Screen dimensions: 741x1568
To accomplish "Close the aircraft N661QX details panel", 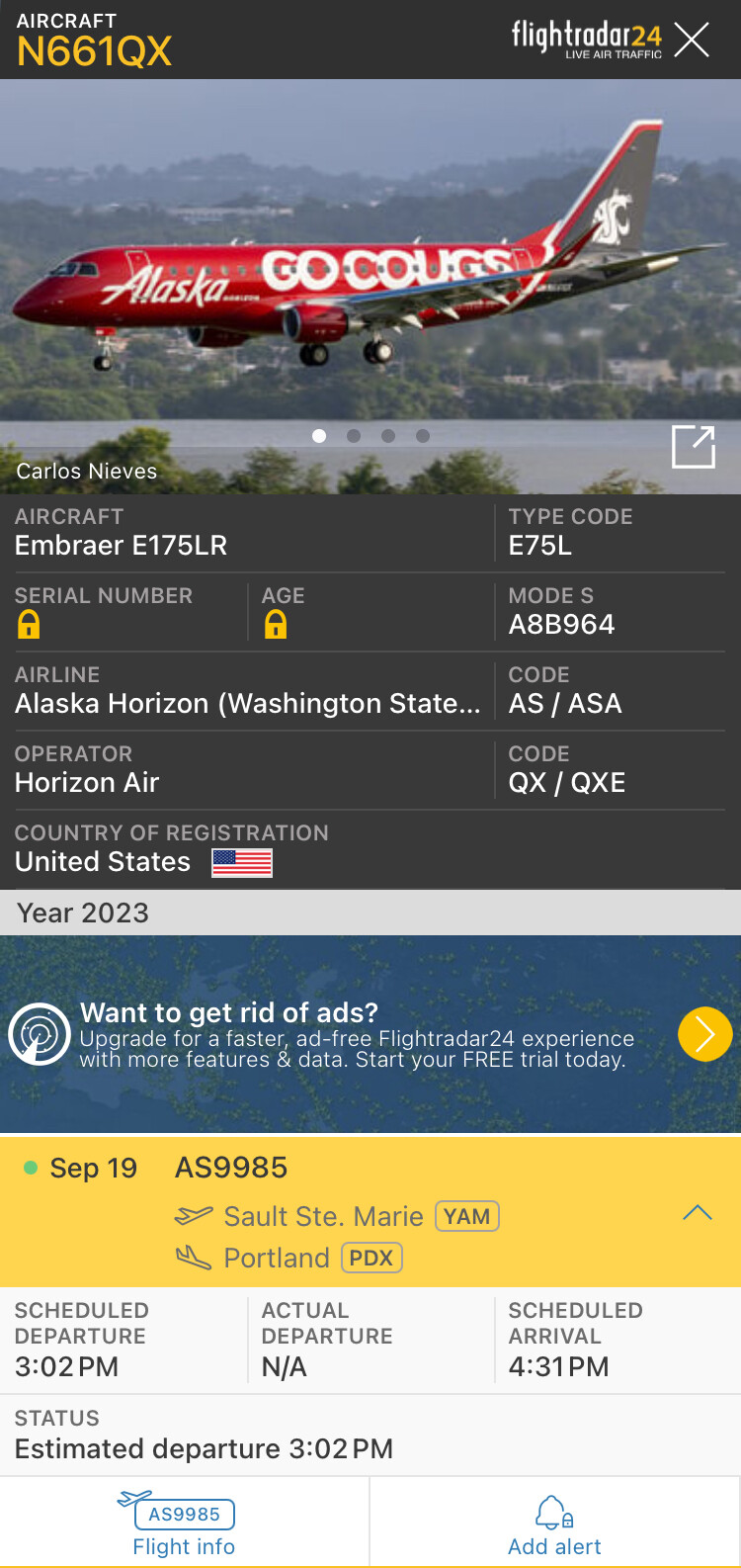I will click(692, 40).
